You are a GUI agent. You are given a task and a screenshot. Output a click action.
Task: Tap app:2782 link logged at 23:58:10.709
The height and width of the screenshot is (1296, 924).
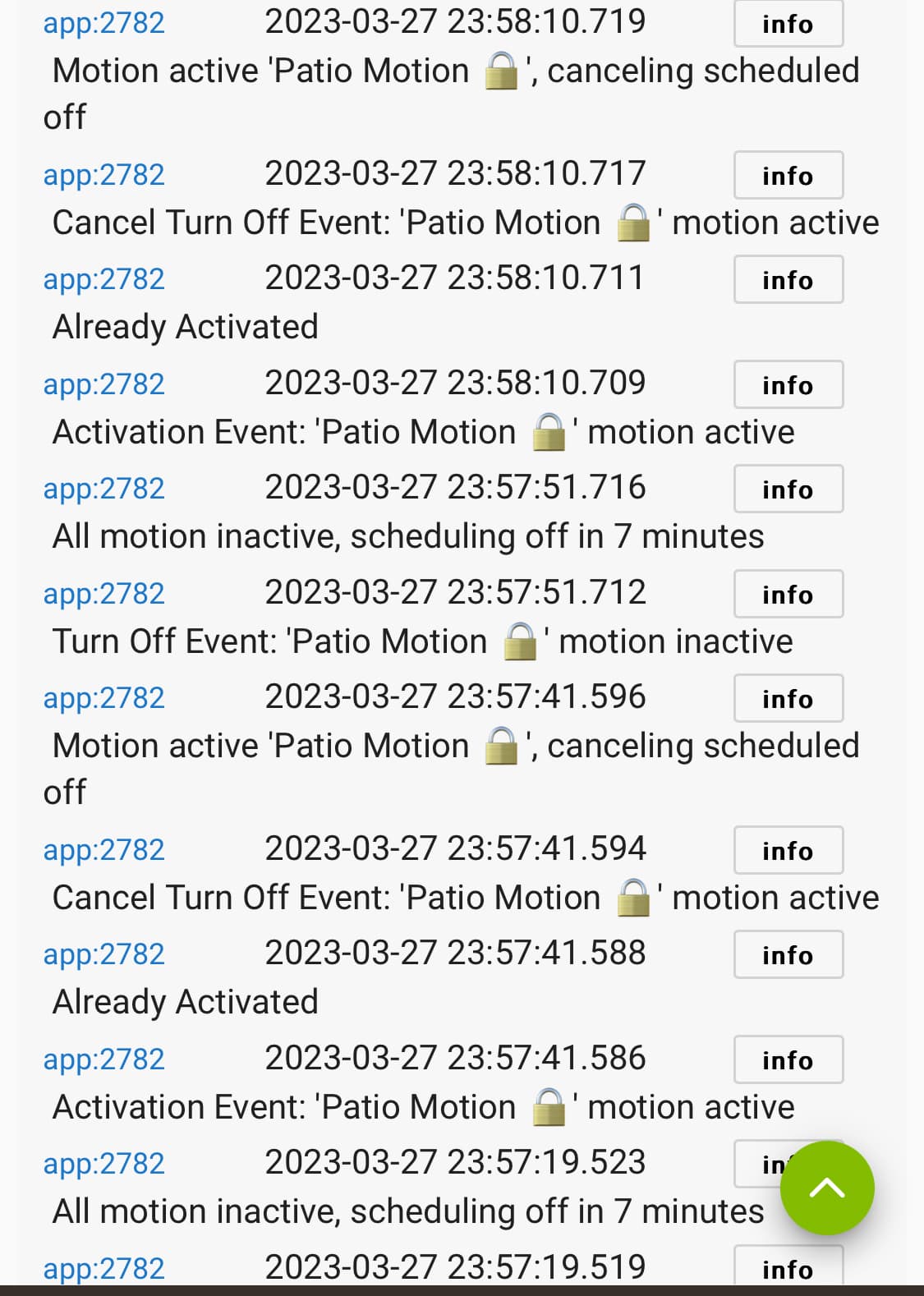(x=104, y=384)
